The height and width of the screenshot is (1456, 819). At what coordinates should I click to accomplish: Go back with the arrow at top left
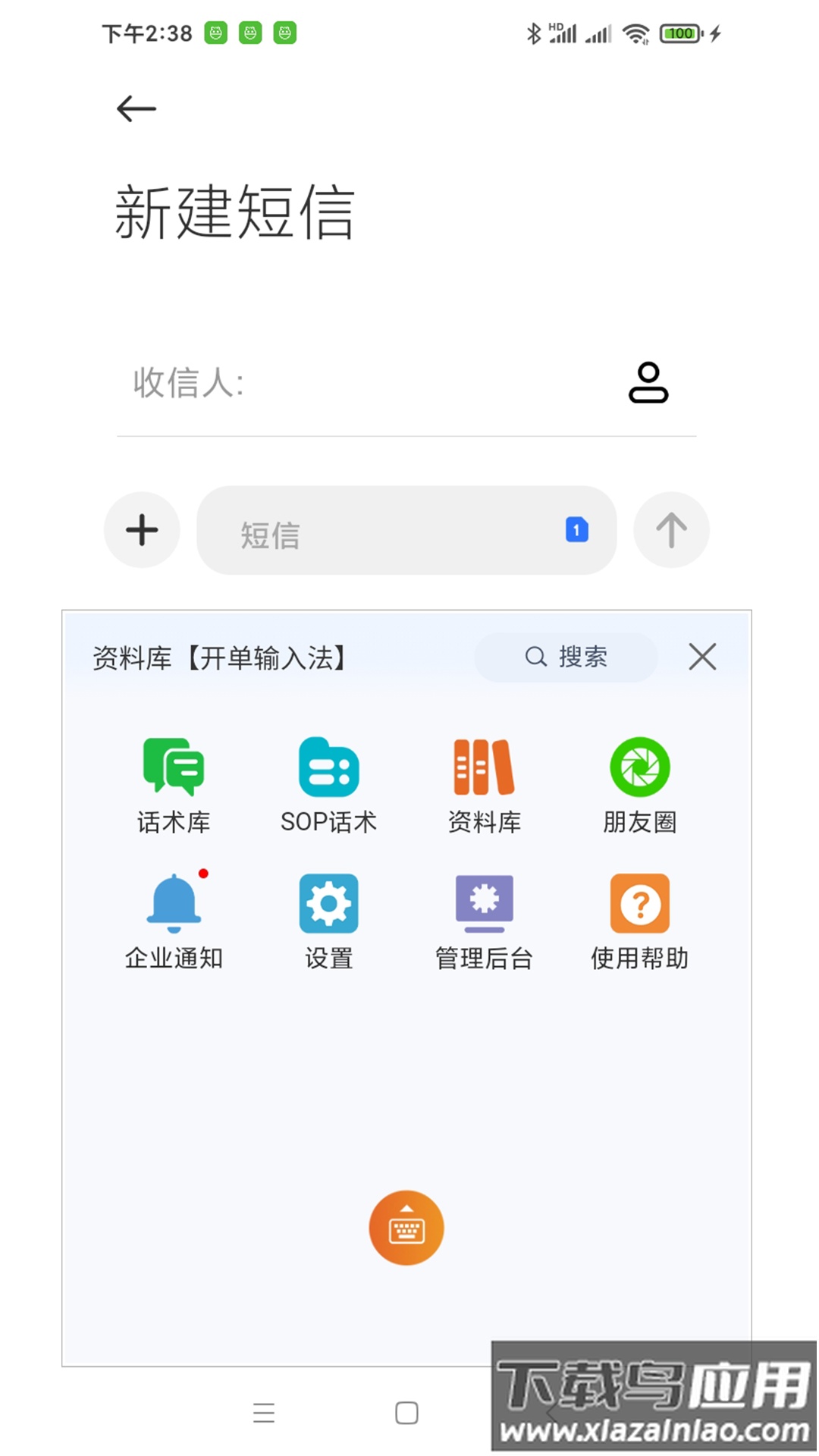pyautogui.click(x=135, y=108)
